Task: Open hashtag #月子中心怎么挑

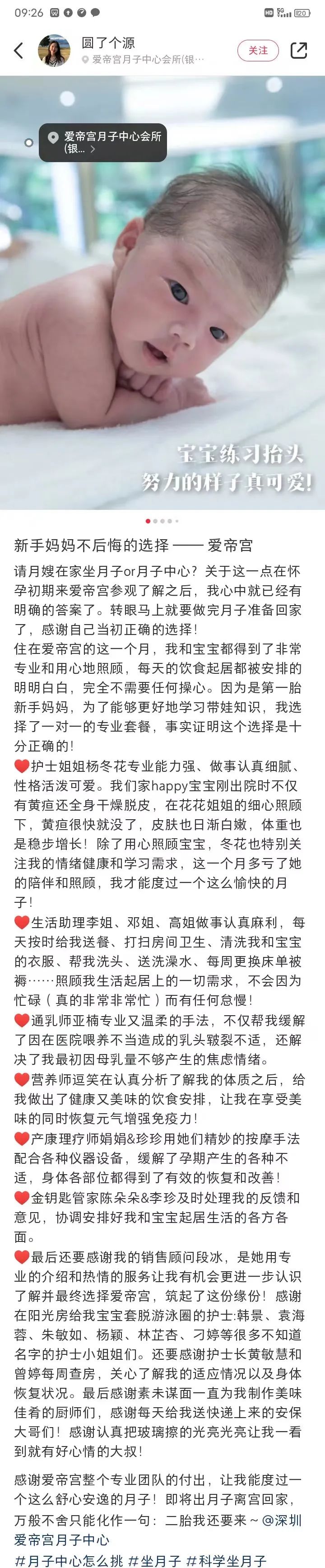Action: tap(68, 1560)
